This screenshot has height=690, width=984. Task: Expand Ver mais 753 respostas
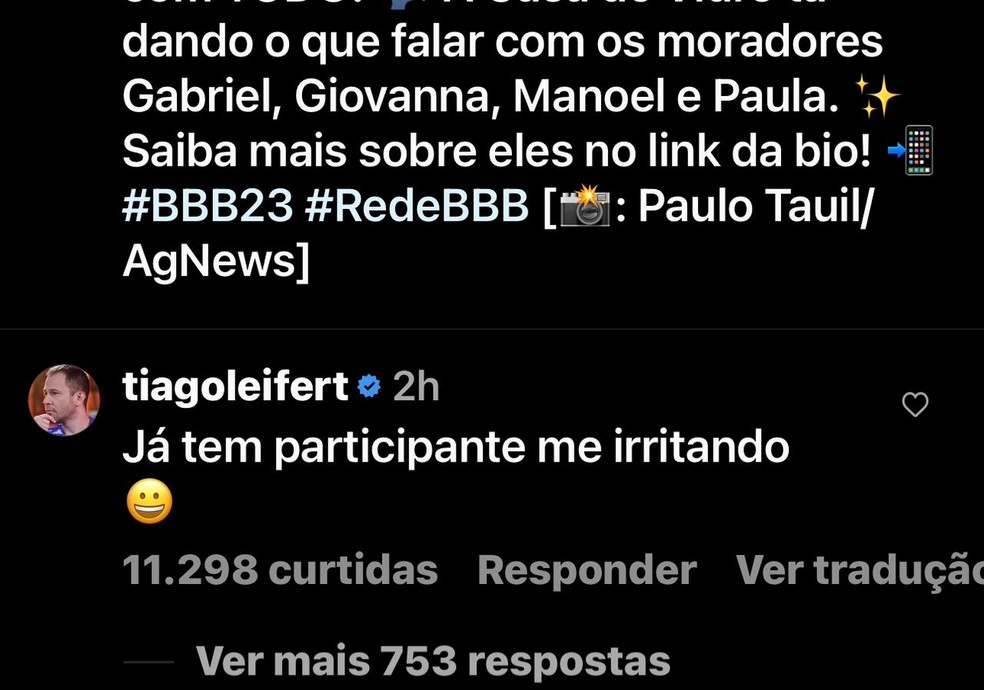pos(433,661)
